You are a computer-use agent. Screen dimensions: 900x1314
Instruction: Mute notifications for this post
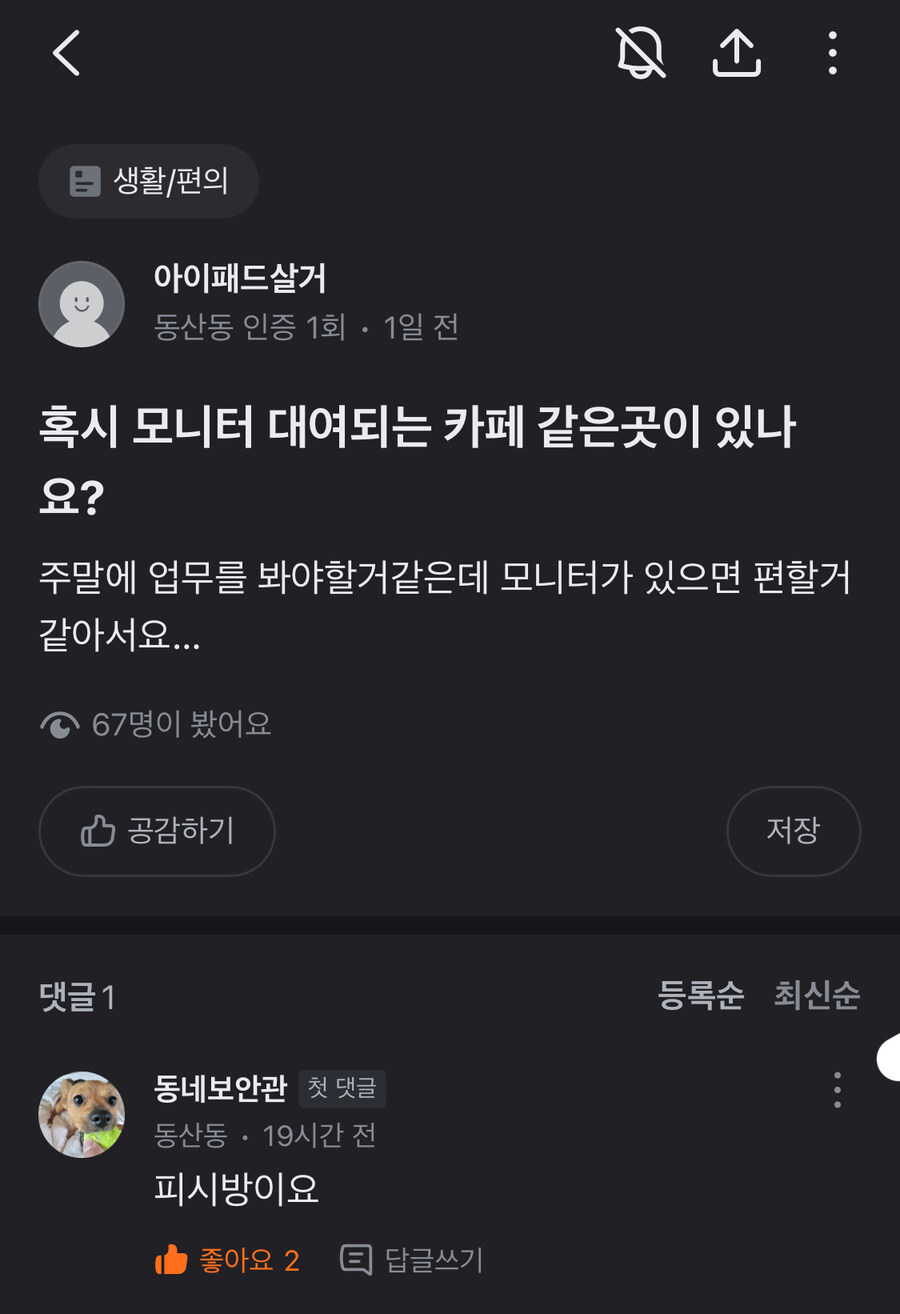pyautogui.click(x=641, y=54)
